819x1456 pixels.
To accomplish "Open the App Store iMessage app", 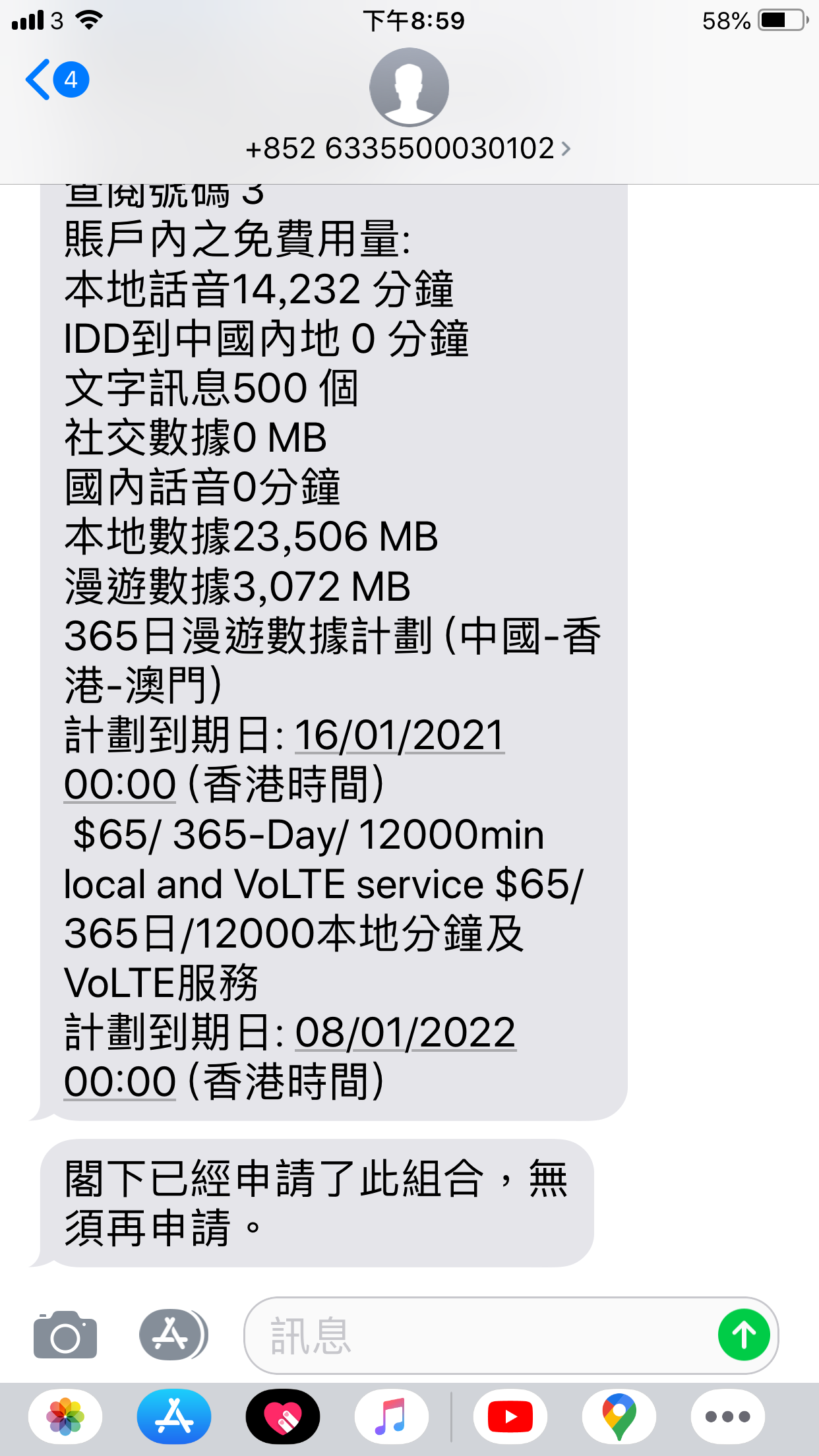I will click(x=174, y=1416).
